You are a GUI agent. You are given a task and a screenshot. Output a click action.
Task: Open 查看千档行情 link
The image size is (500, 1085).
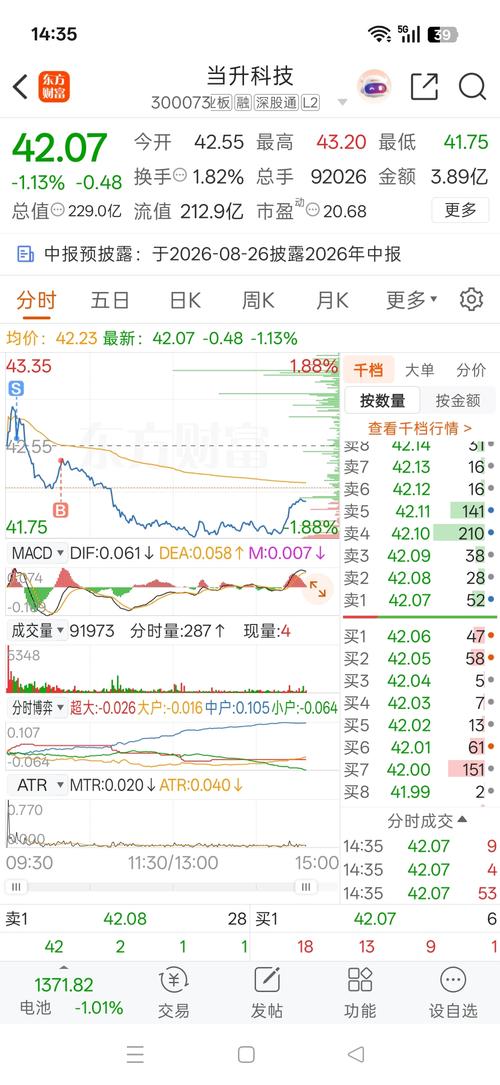pos(420,428)
